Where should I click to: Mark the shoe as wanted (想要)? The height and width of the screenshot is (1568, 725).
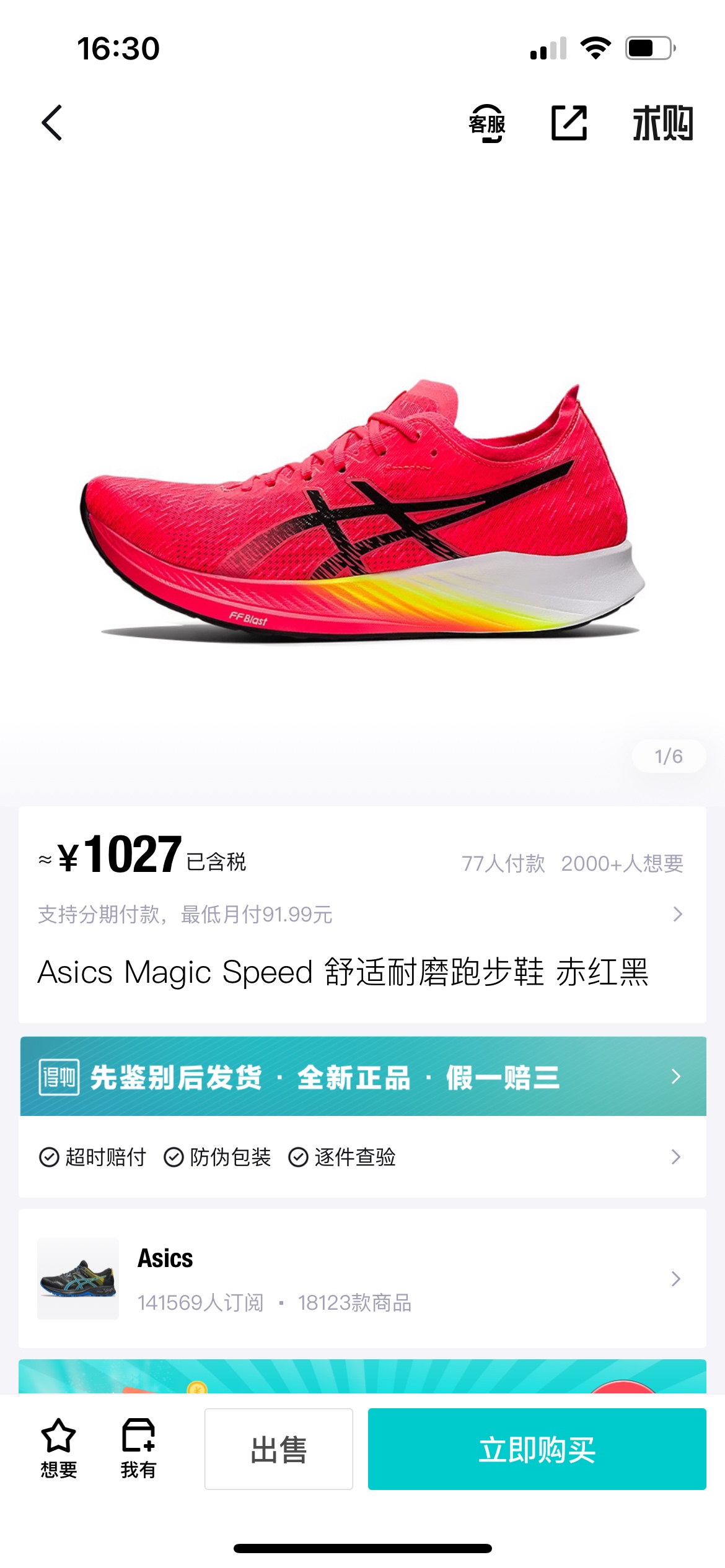click(59, 1448)
